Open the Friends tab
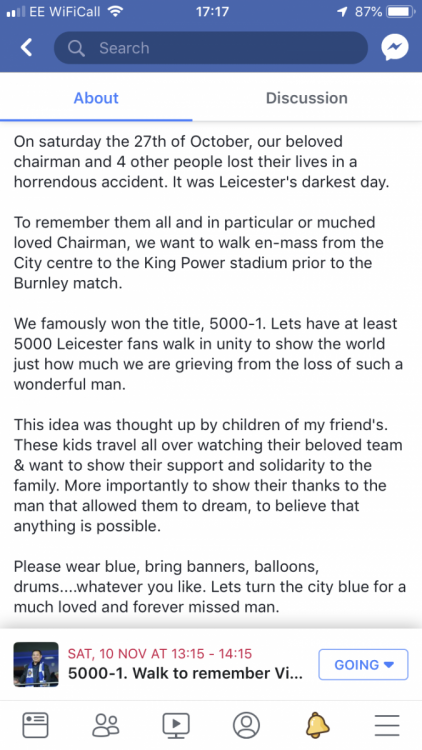The height and width of the screenshot is (750, 422). click(x=106, y=725)
